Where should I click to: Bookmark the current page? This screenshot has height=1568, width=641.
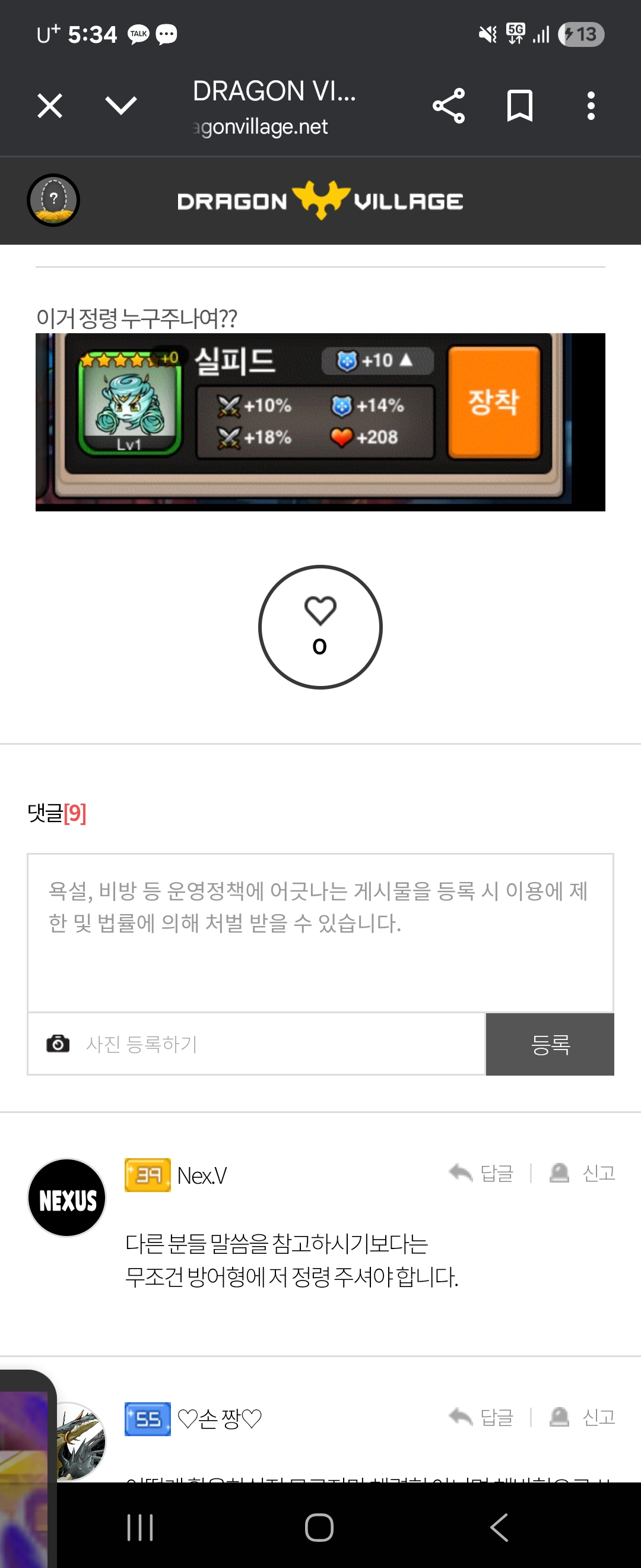520,106
